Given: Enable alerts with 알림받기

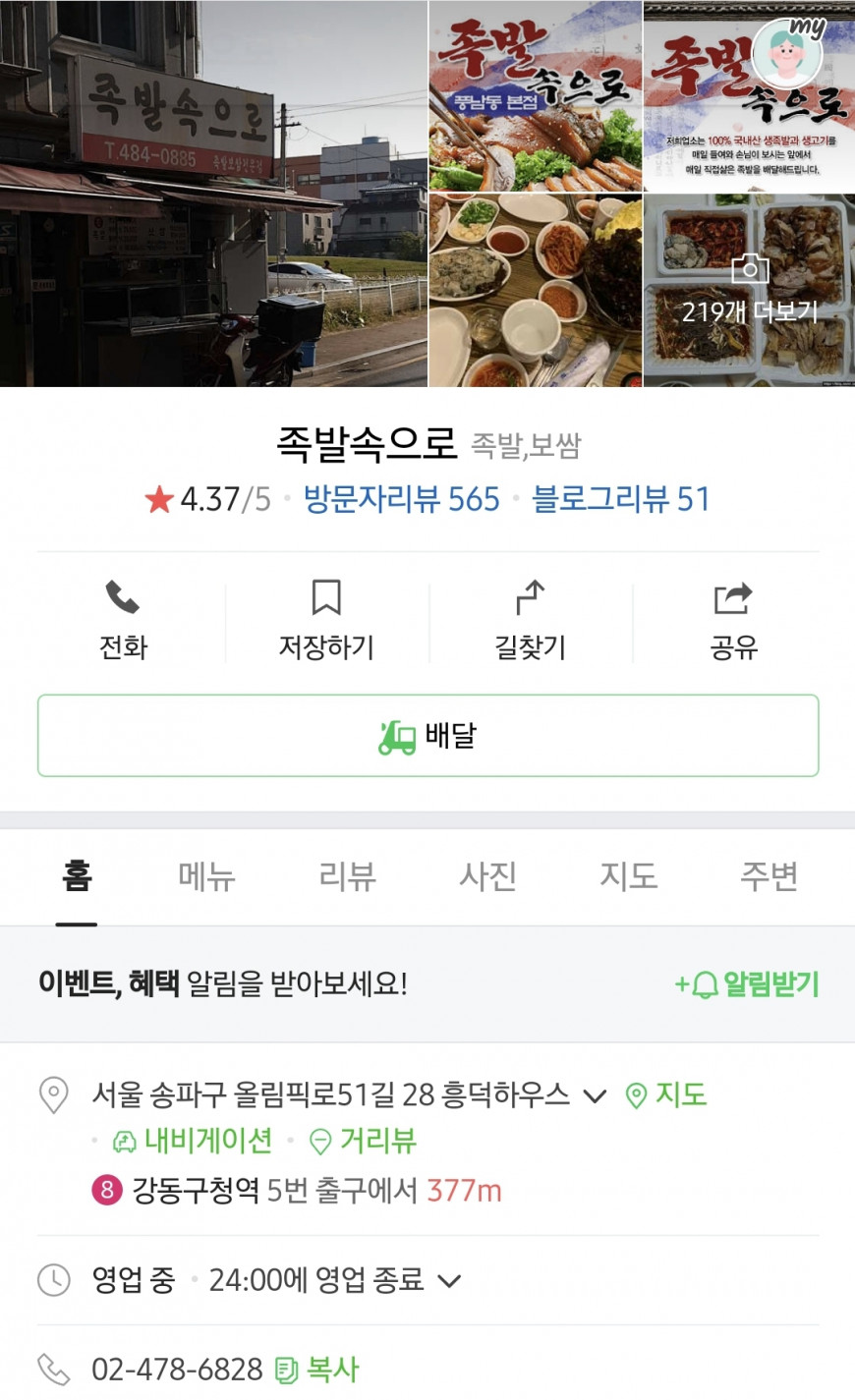Looking at the screenshot, I should click(x=747, y=984).
